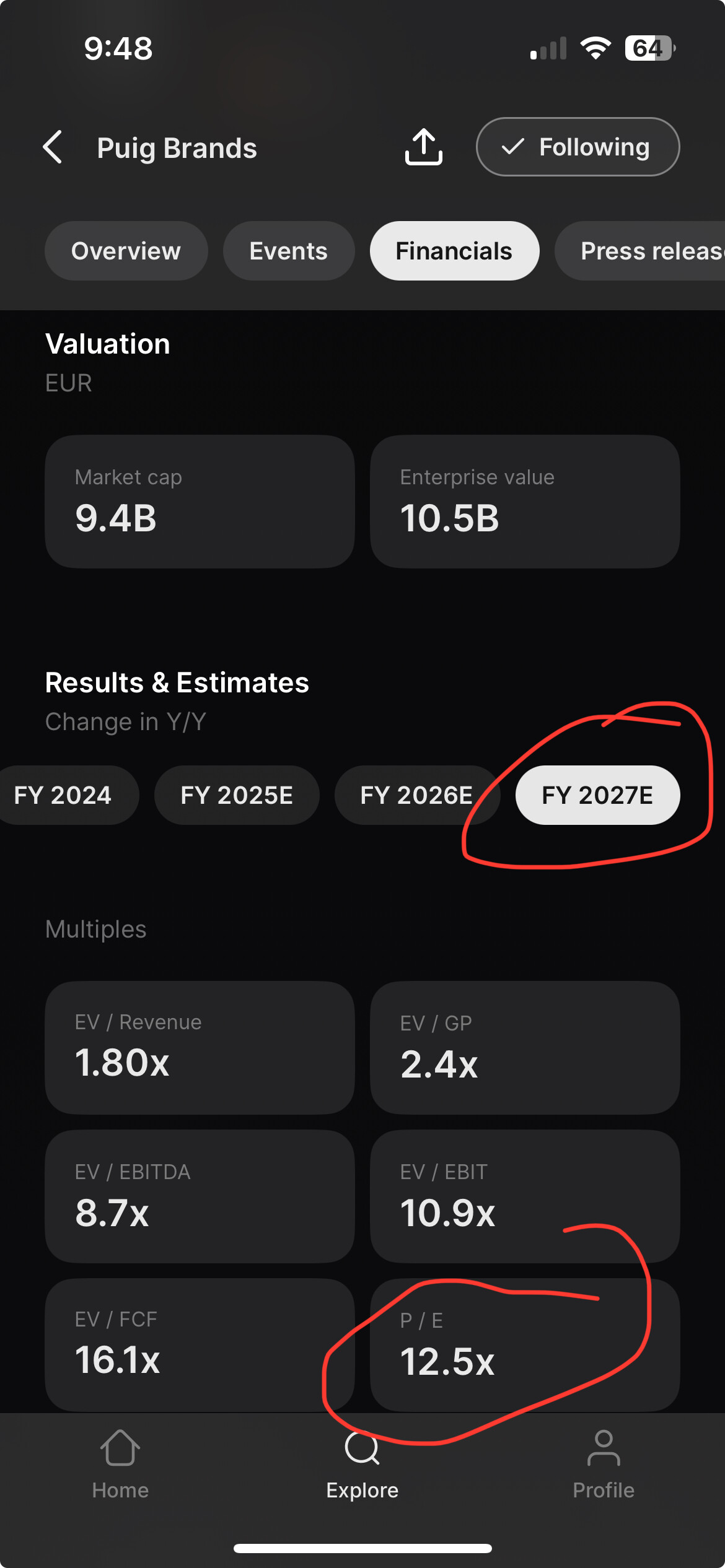This screenshot has height=1568, width=725.
Task: Open the Explore tab
Action: coord(362,1465)
